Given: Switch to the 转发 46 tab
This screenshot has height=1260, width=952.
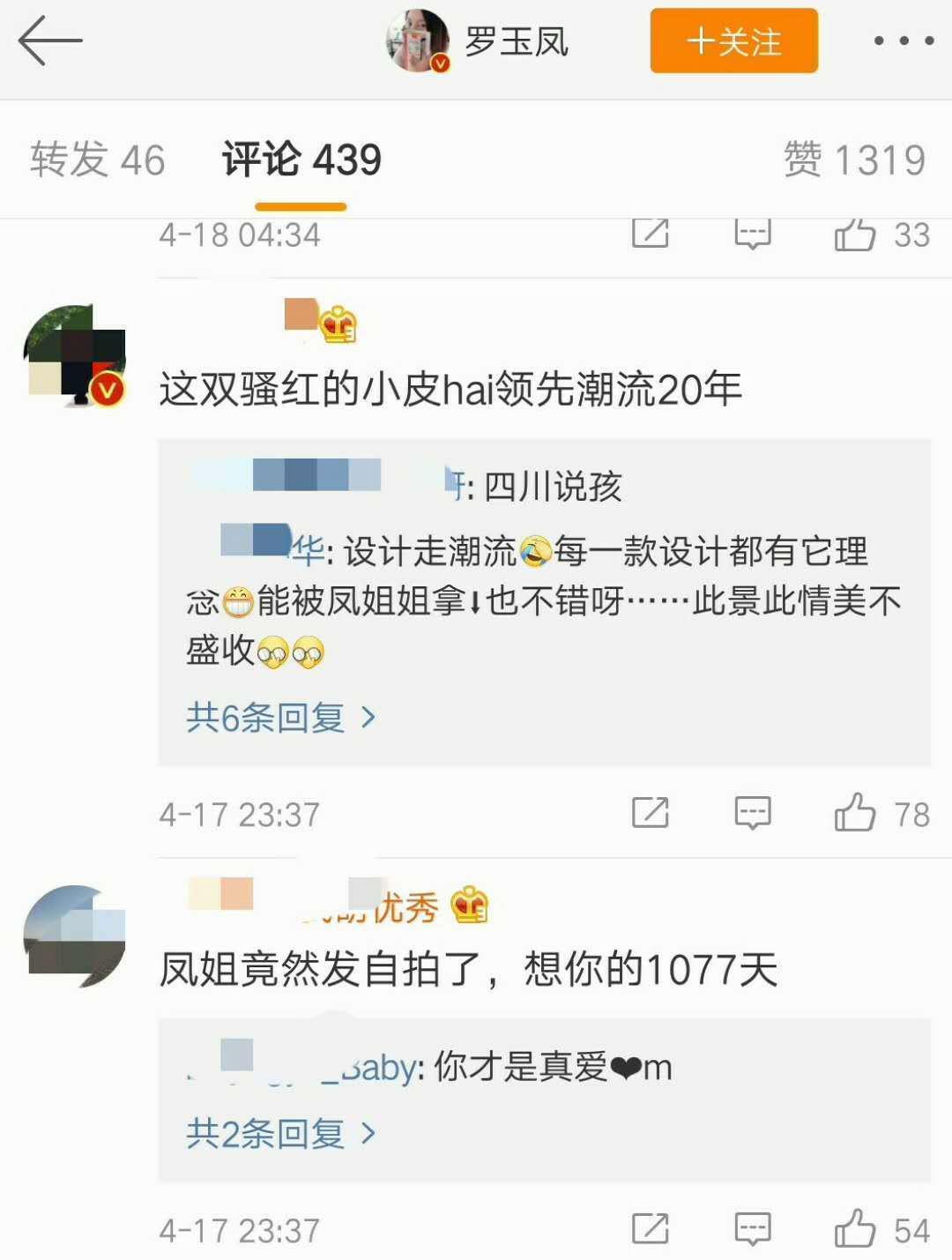Looking at the screenshot, I should [x=98, y=160].
